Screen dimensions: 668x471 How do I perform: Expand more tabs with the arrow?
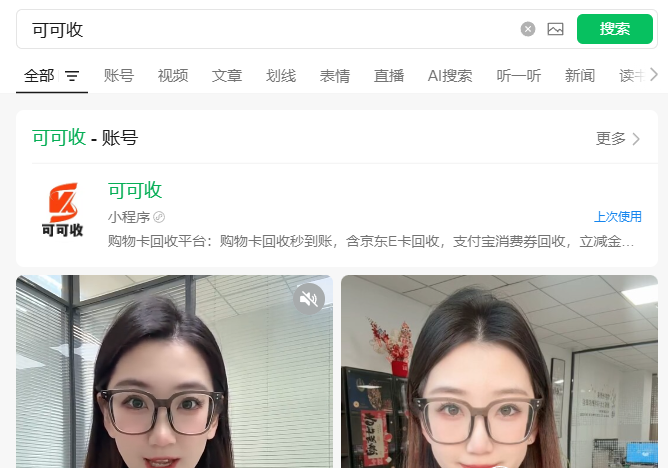click(x=653, y=75)
